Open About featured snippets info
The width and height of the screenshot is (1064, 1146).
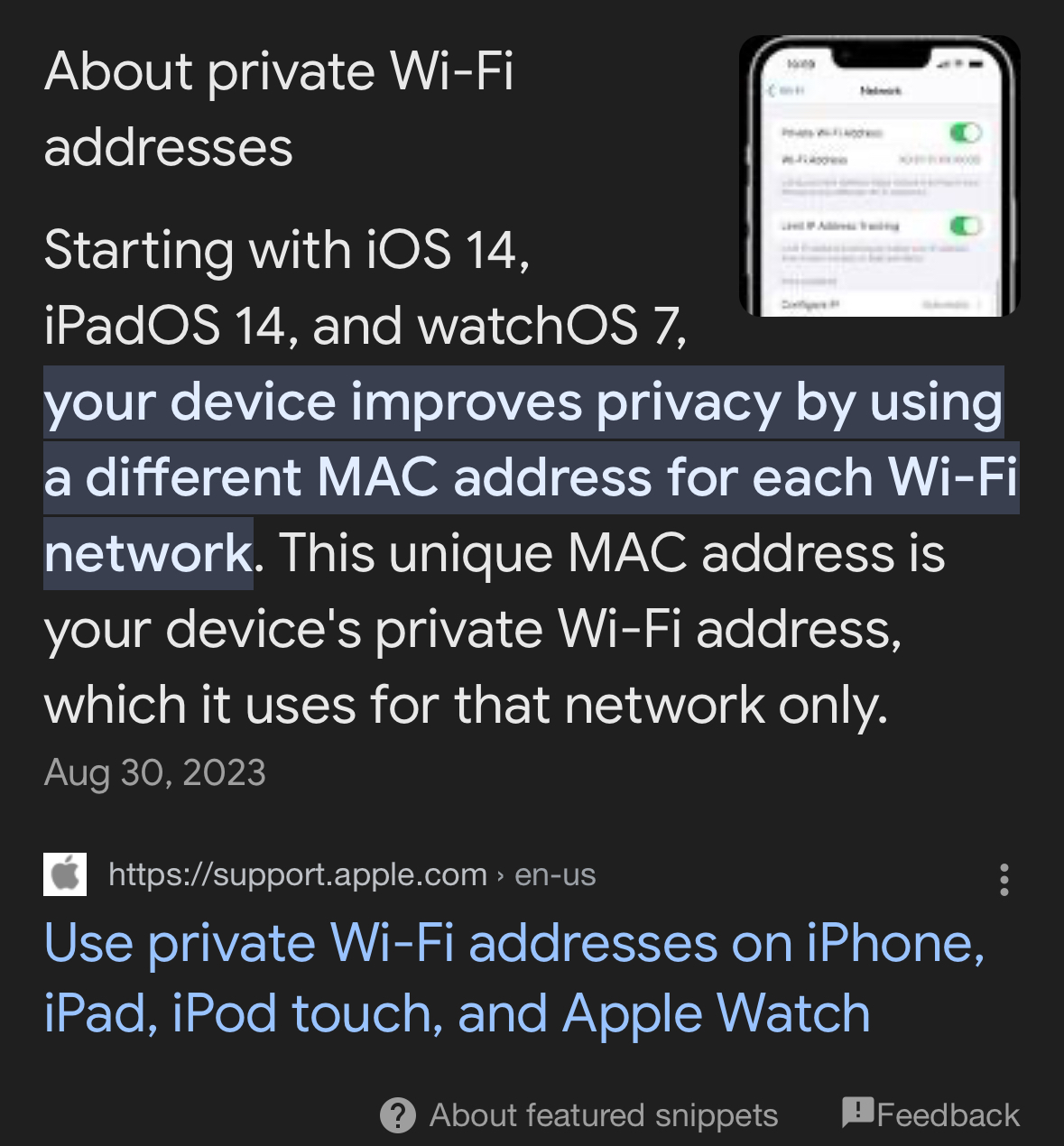click(x=579, y=1115)
